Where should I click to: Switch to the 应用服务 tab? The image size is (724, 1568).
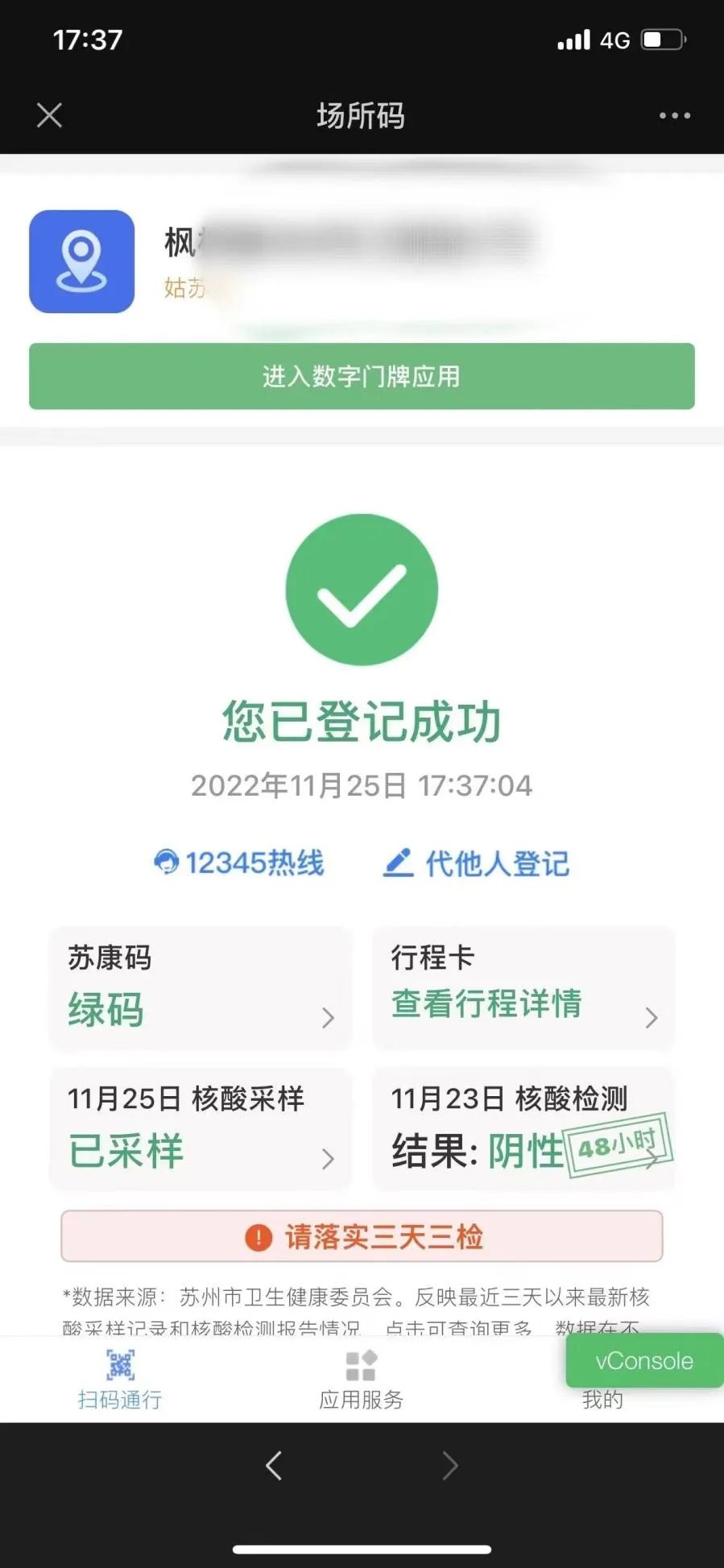tap(361, 1380)
